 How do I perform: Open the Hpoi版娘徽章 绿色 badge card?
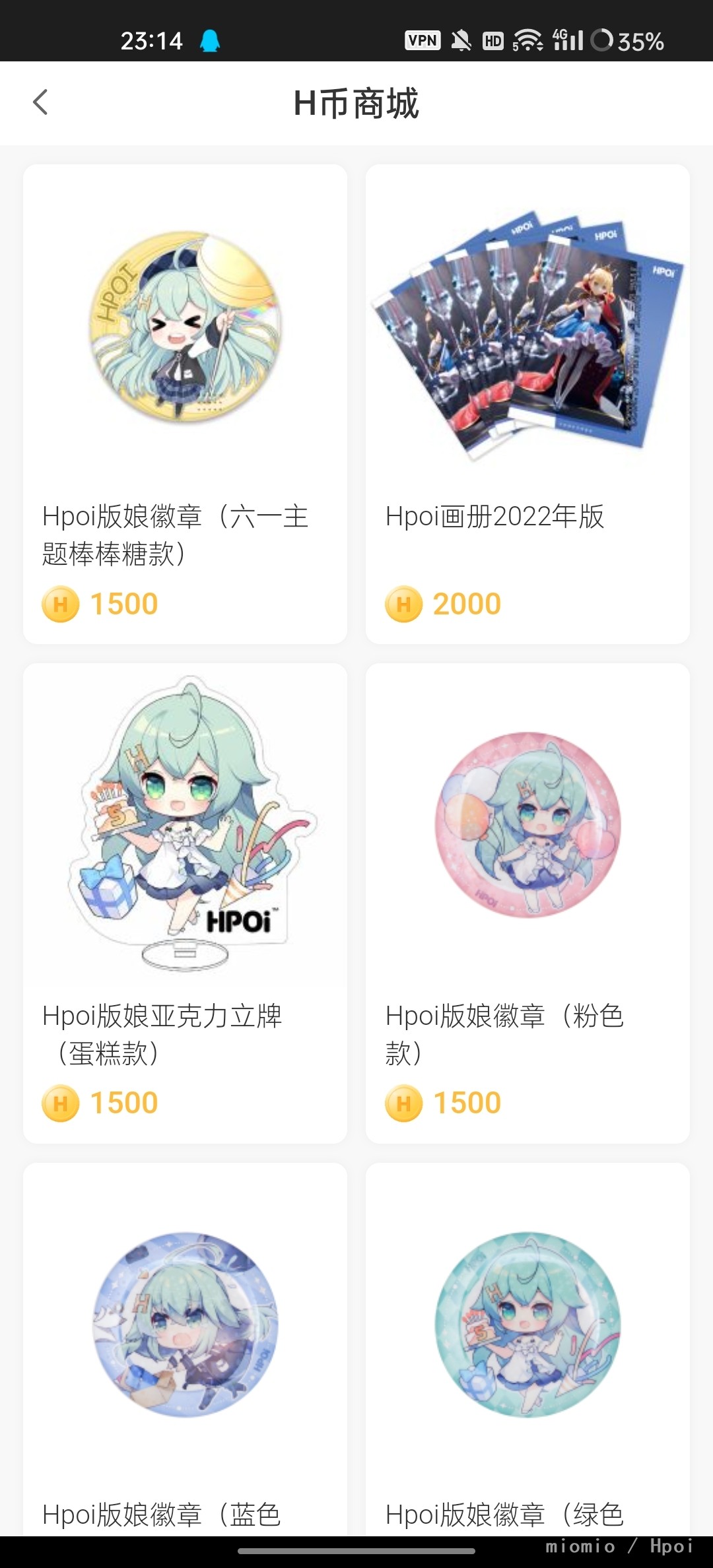(527, 1350)
